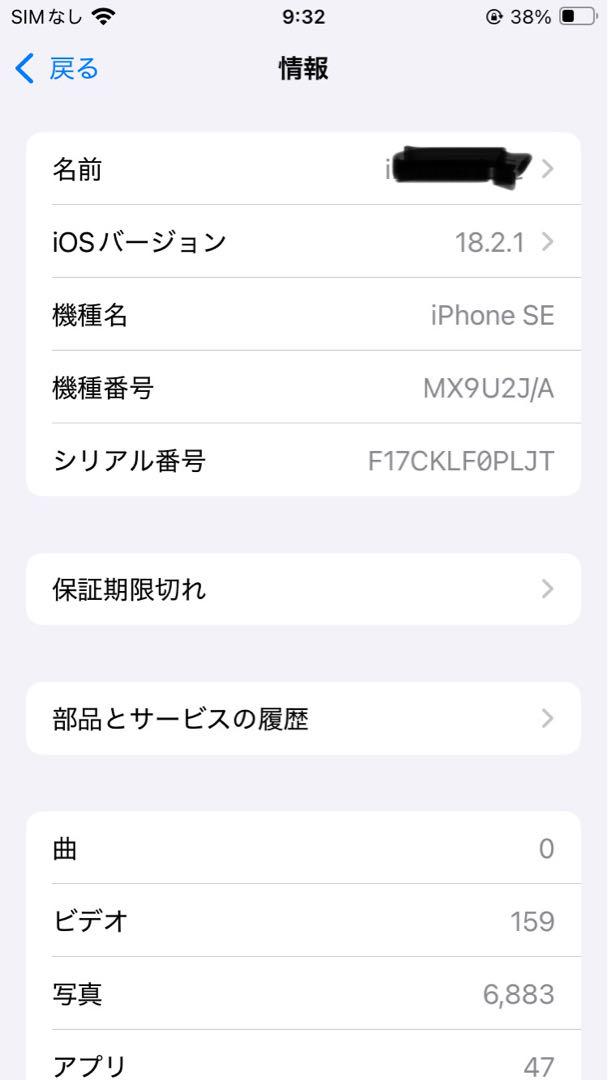Go back with the 戻る button
The image size is (608, 1080).
click(x=56, y=69)
